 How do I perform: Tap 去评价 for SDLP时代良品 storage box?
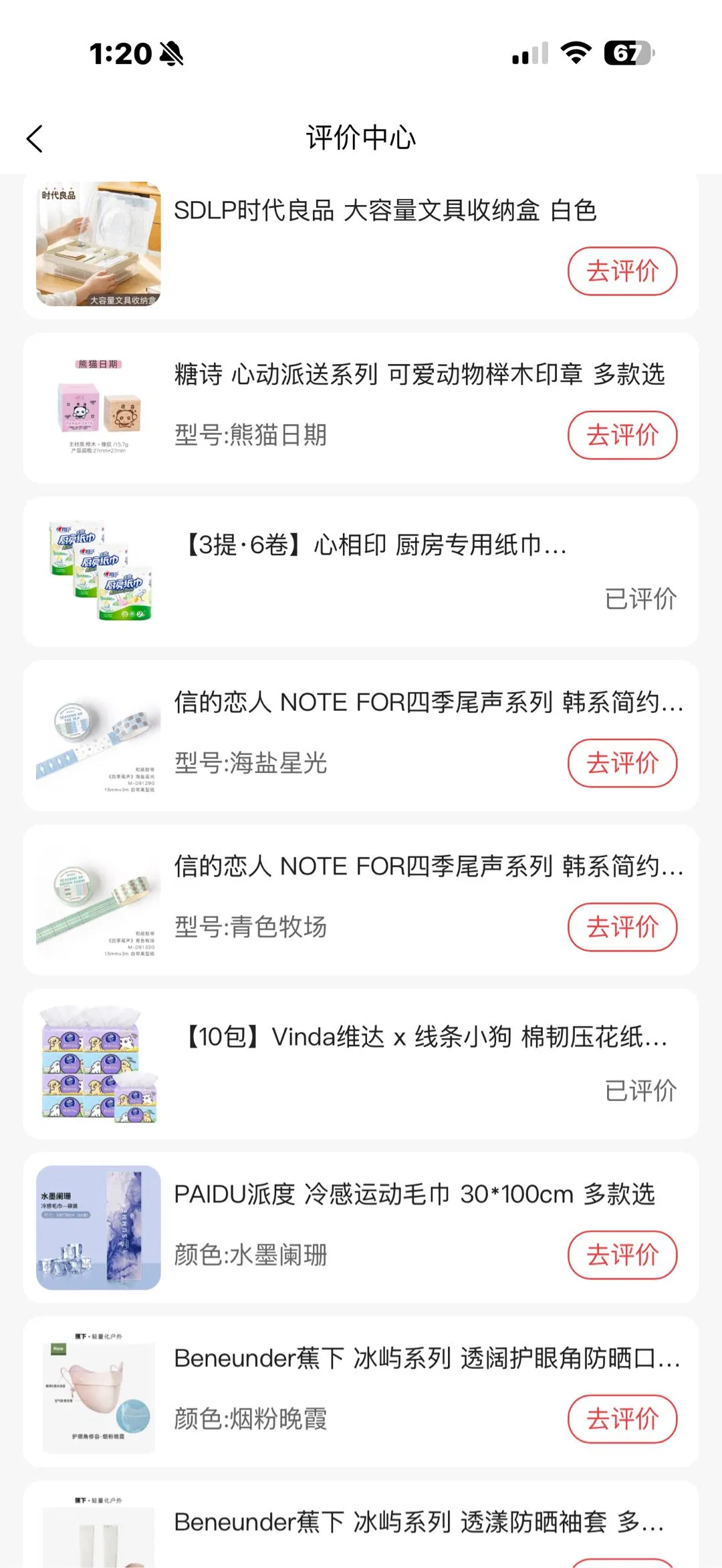tap(622, 271)
